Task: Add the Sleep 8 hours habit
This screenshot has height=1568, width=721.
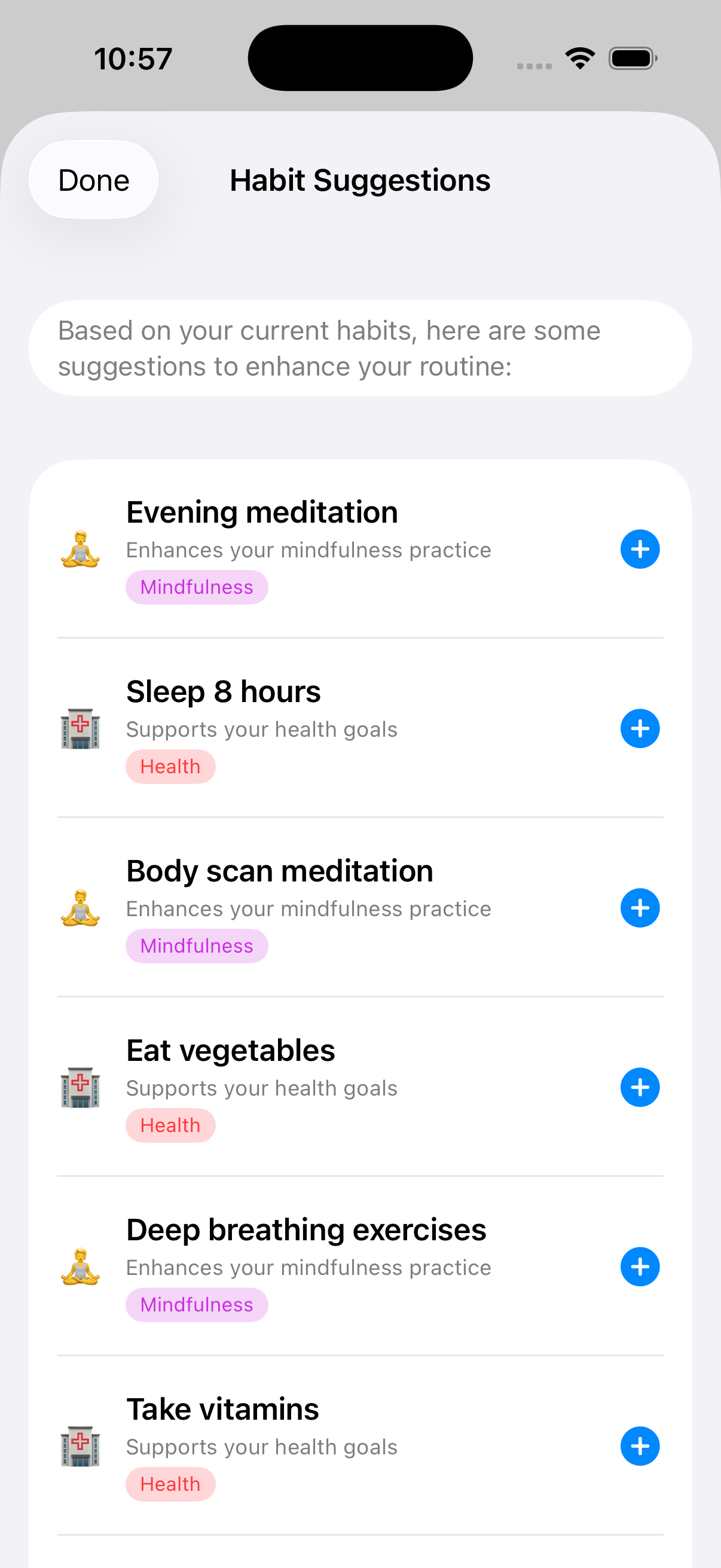Action: pos(640,728)
